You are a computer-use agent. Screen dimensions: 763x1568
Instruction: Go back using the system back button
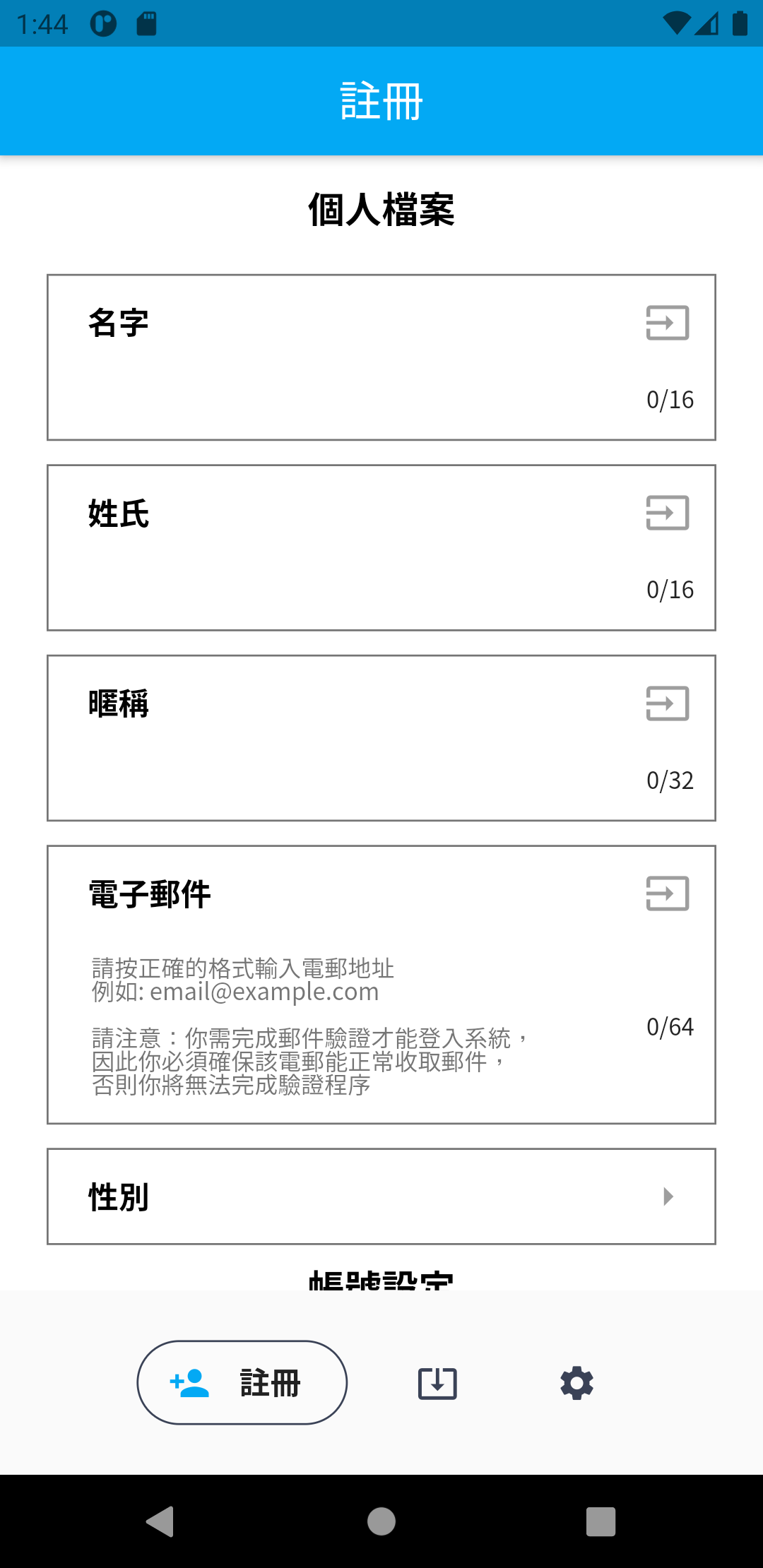(x=160, y=1521)
